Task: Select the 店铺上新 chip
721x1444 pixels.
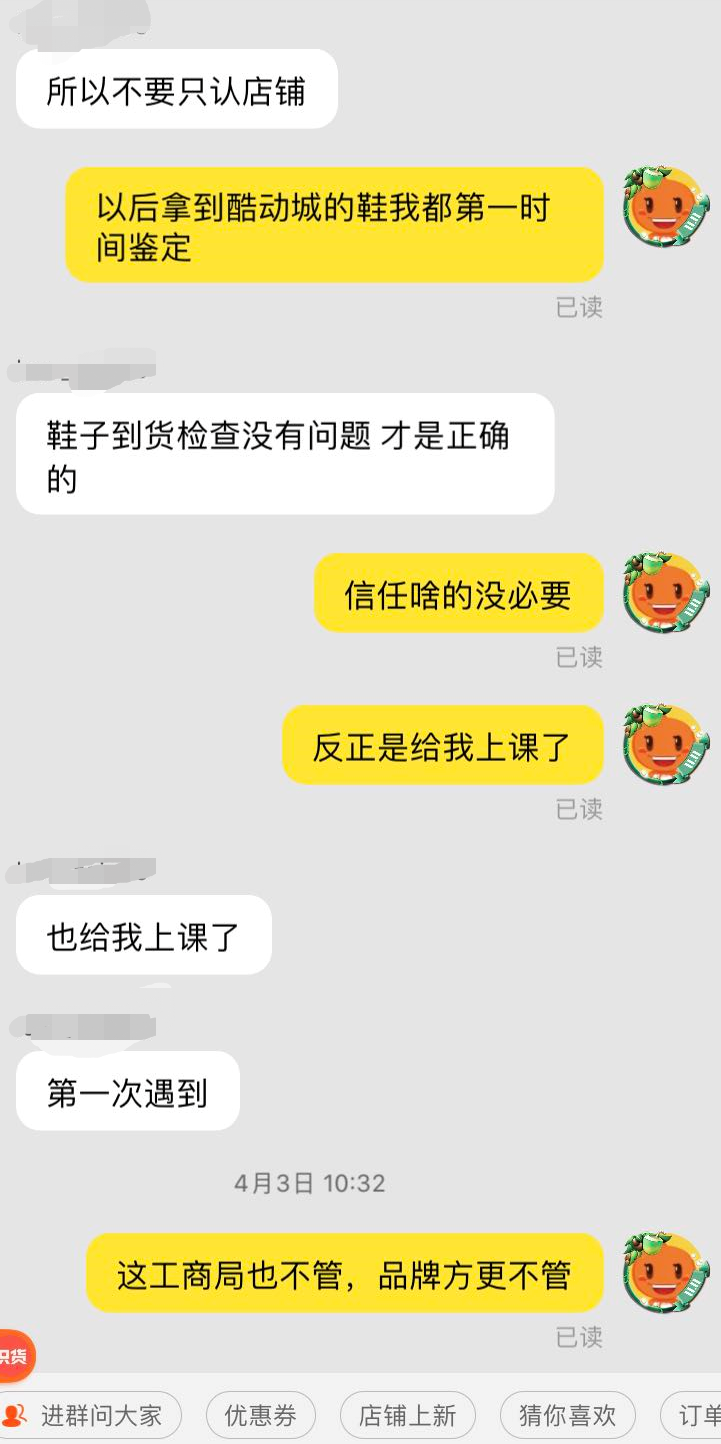Action: pos(407,1415)
